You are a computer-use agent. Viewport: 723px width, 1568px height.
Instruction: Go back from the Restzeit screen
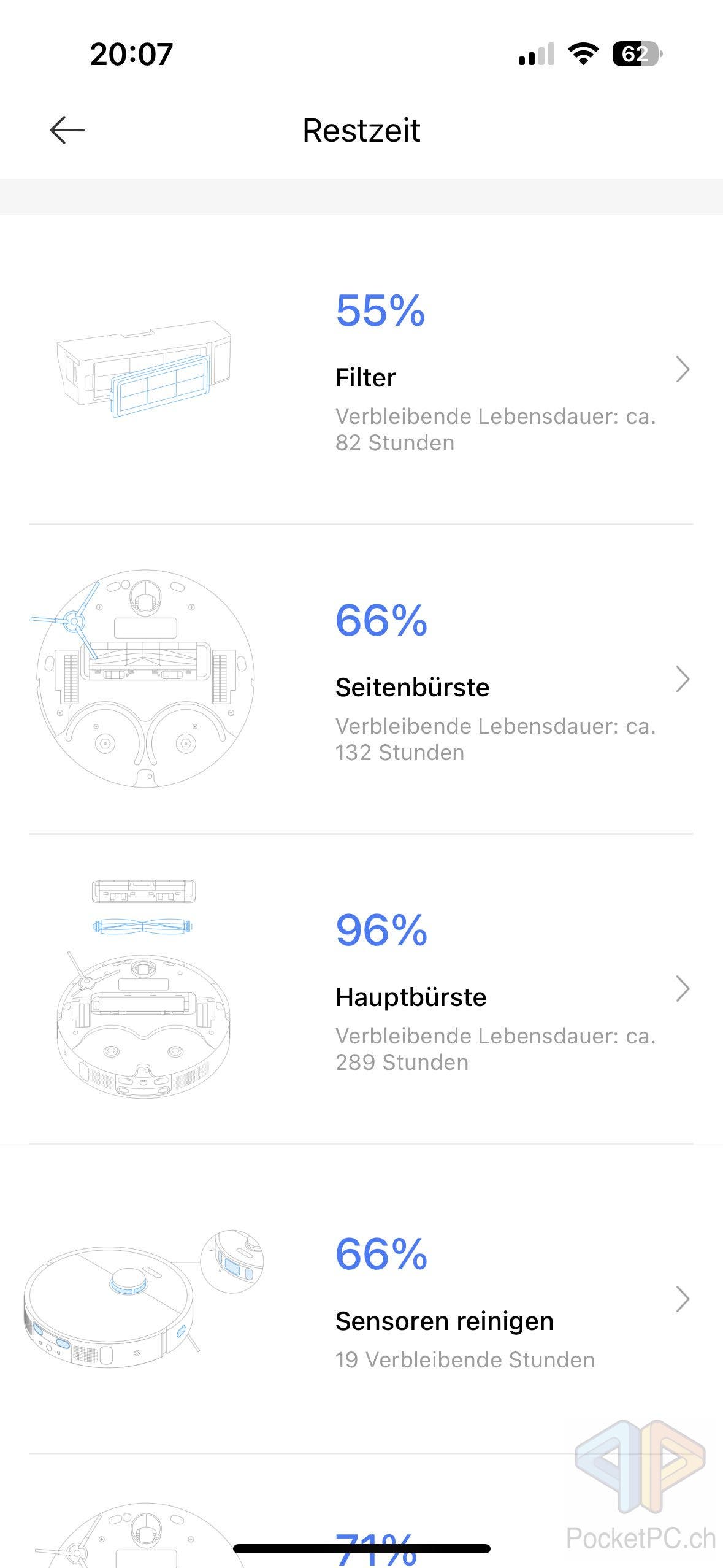click(67, 130)
